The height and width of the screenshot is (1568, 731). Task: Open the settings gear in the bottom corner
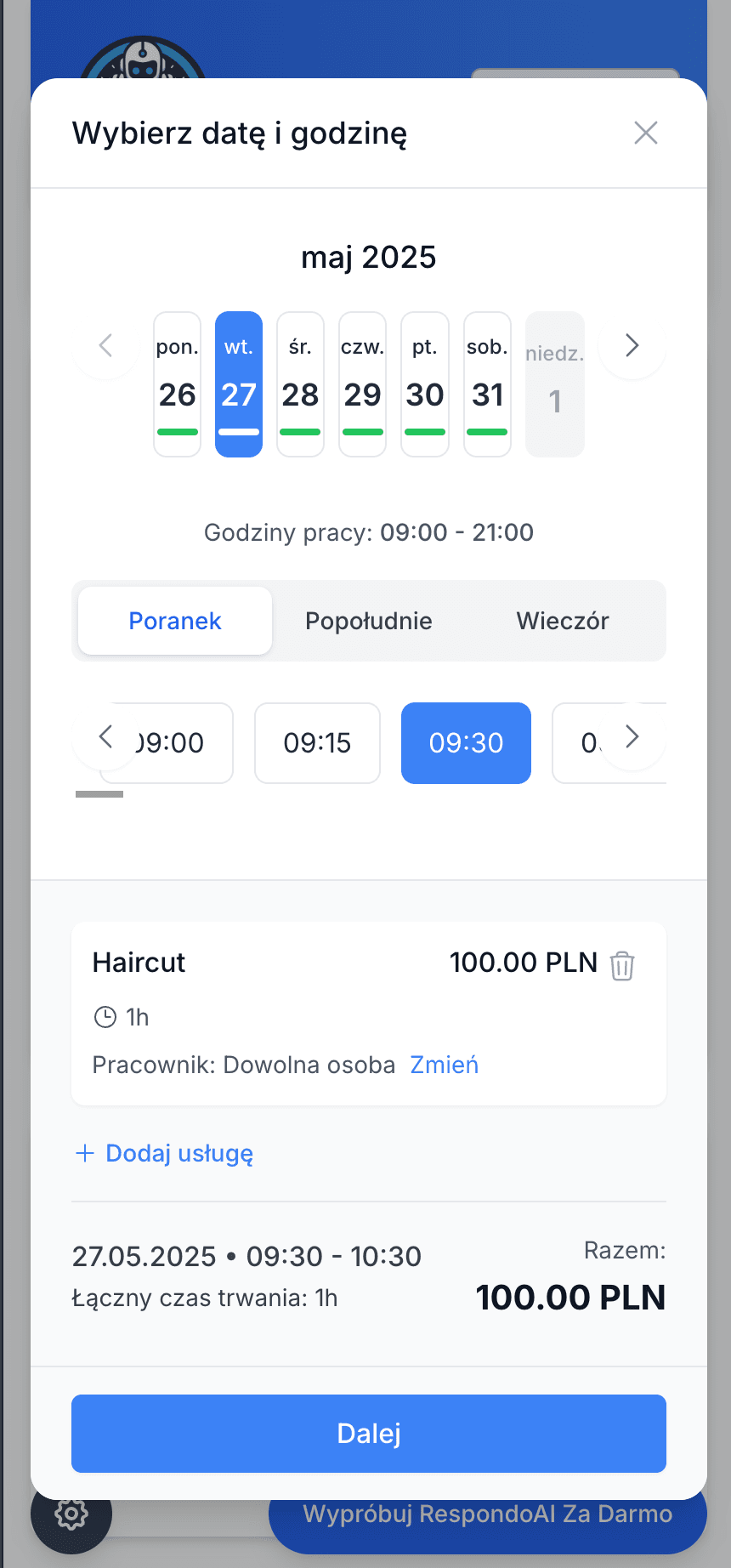(71, 1514)
